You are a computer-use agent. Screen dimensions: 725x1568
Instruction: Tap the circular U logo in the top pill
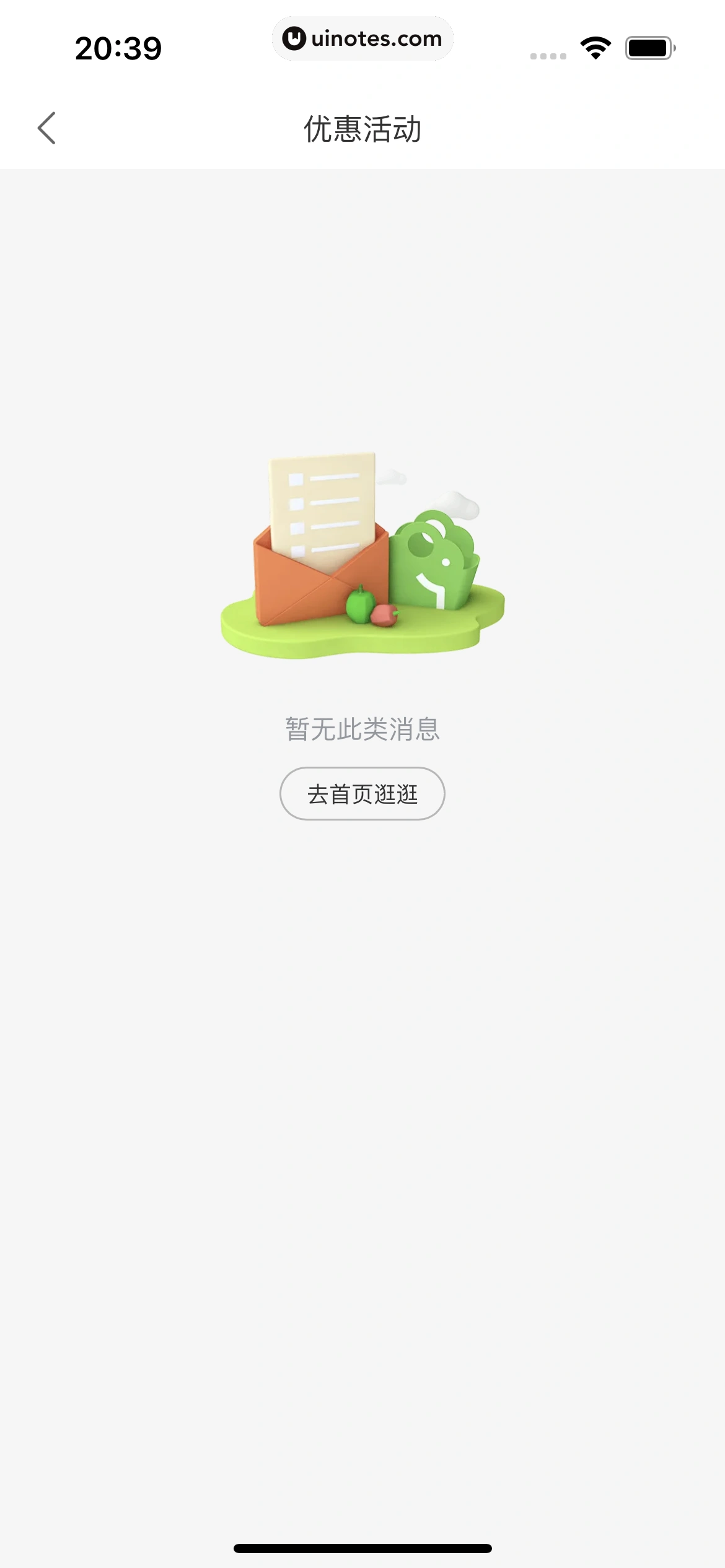(x=293, y=38)
